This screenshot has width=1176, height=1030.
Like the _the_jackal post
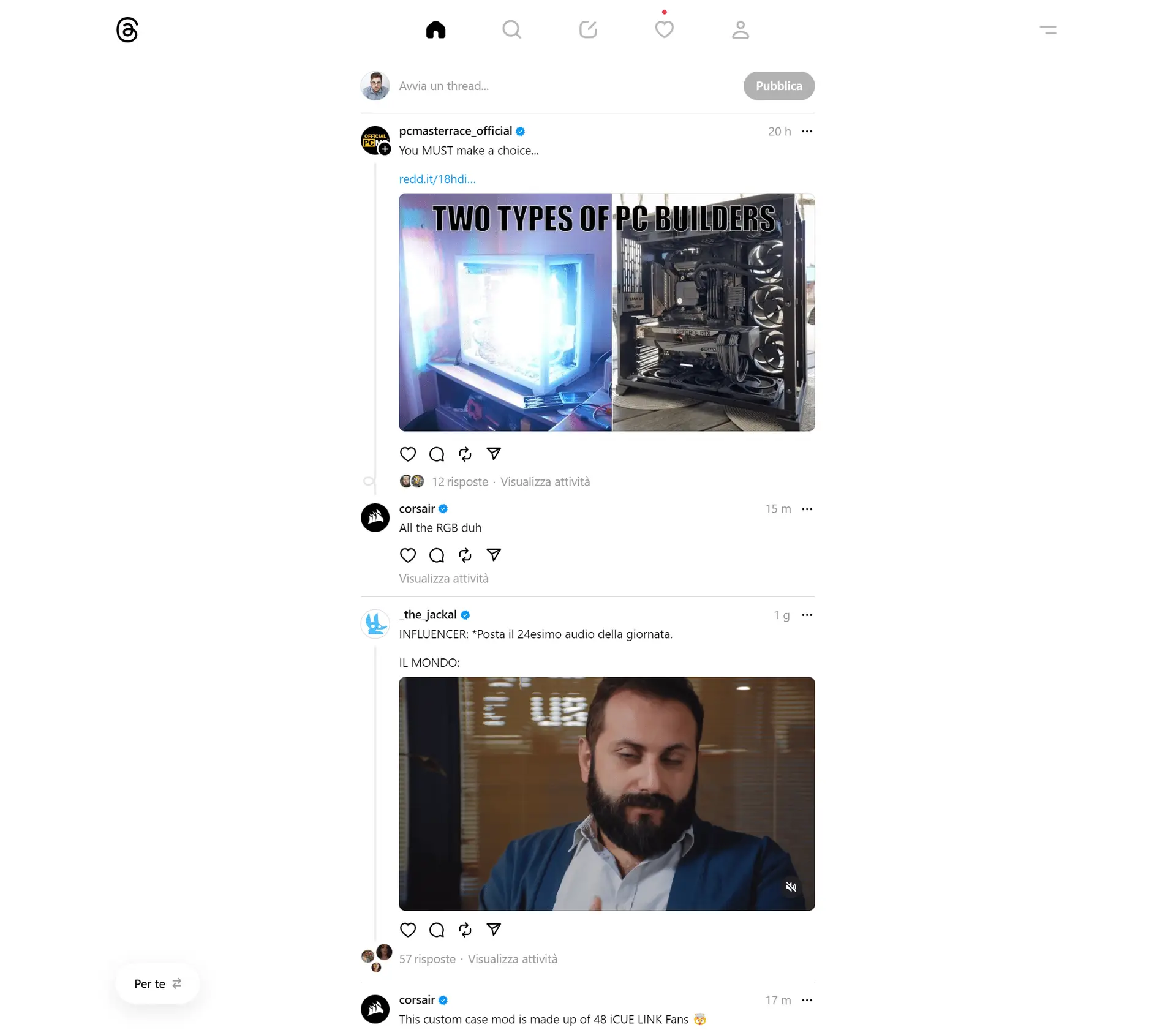coord(408,930)
